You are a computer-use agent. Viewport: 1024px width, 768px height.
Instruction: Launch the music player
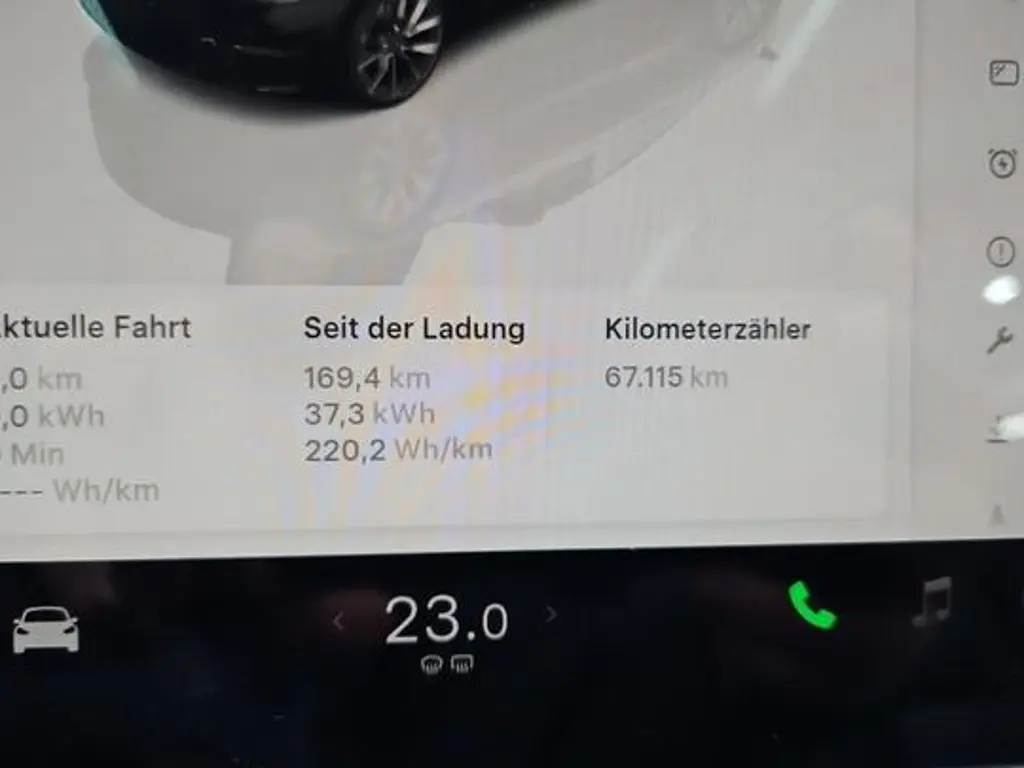[x=932, y=602]
